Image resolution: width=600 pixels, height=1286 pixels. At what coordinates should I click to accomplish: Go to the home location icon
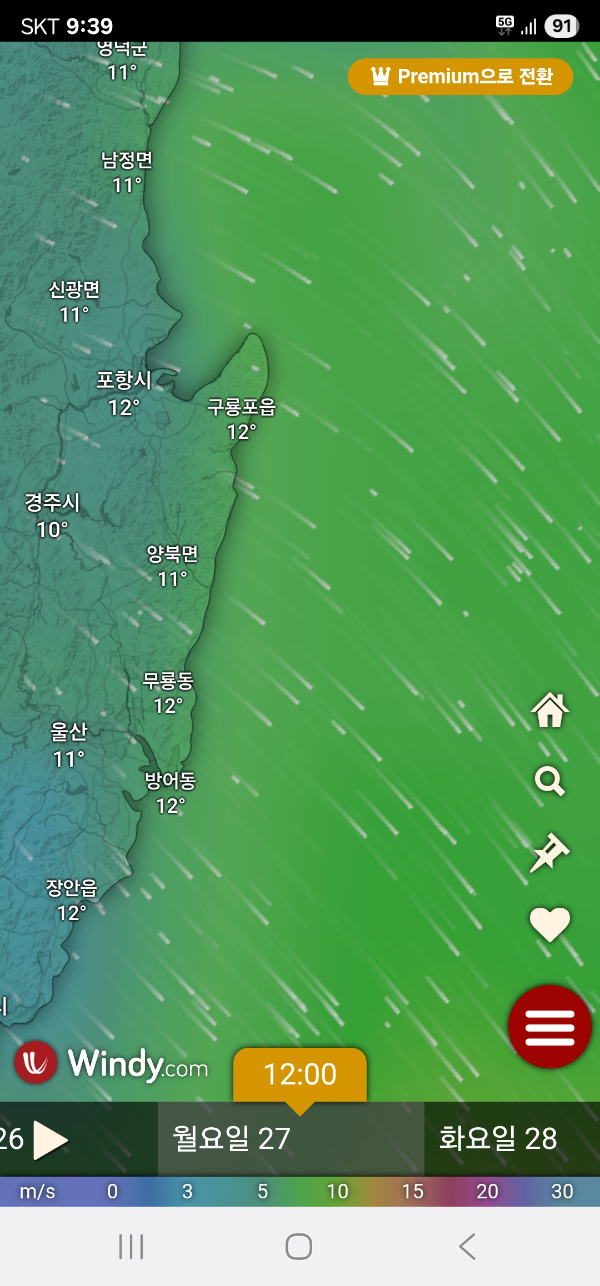(550, 710)
